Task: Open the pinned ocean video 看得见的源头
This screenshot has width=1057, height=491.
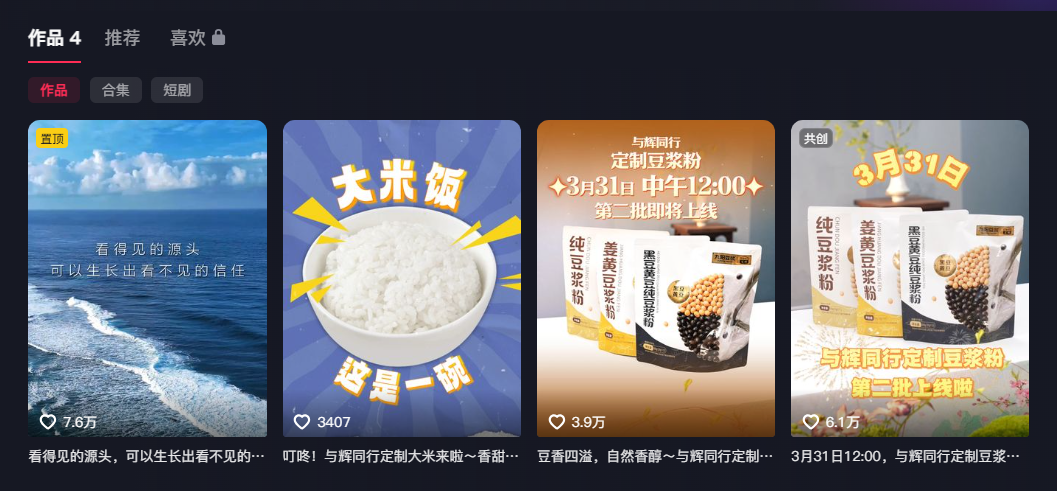Action: 147,278
